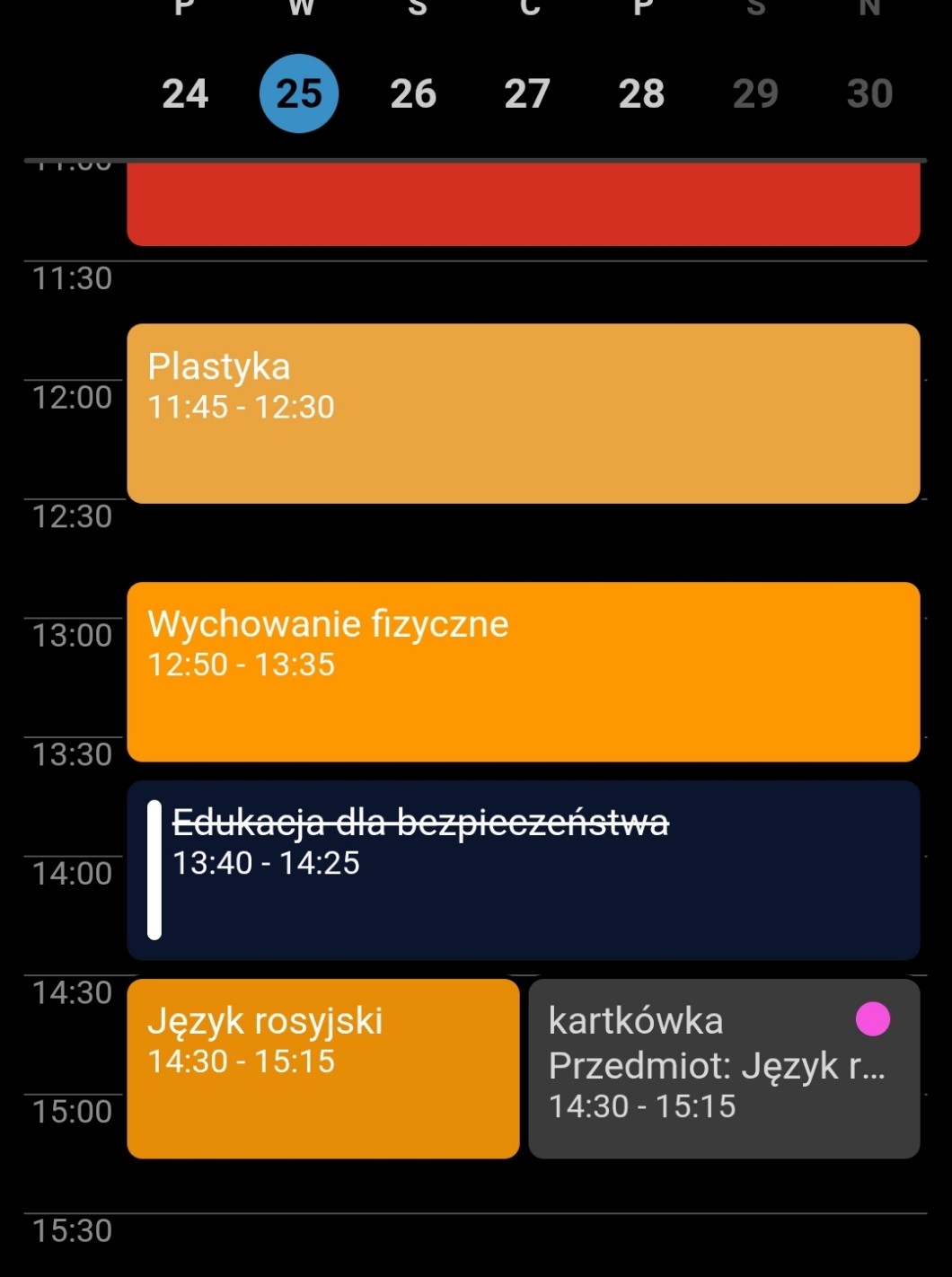Open the Język rosyjski lesson
This screenshot has height=1277, width=952.
pyautogui.click(x=323, y=1069)
